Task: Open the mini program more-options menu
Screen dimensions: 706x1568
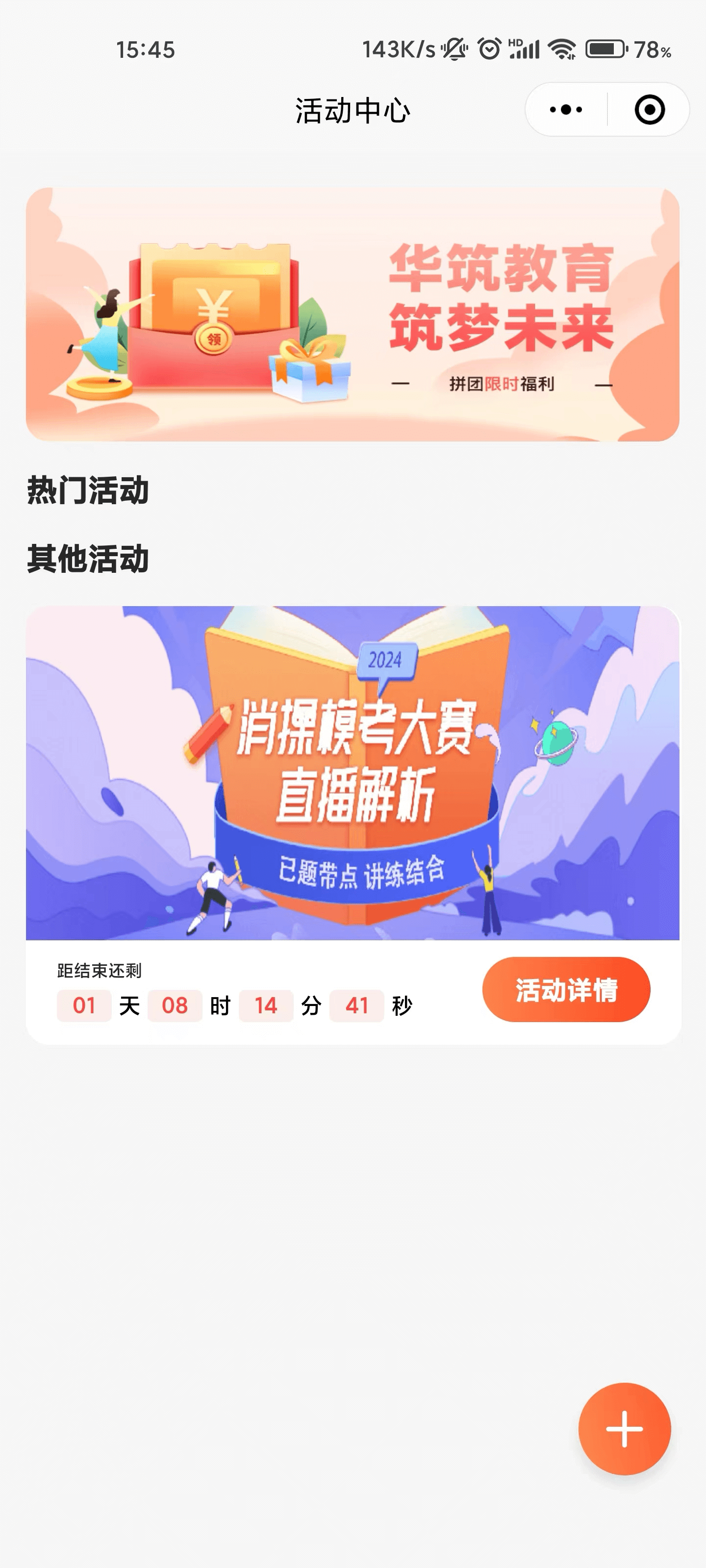Action: (566, 110)
